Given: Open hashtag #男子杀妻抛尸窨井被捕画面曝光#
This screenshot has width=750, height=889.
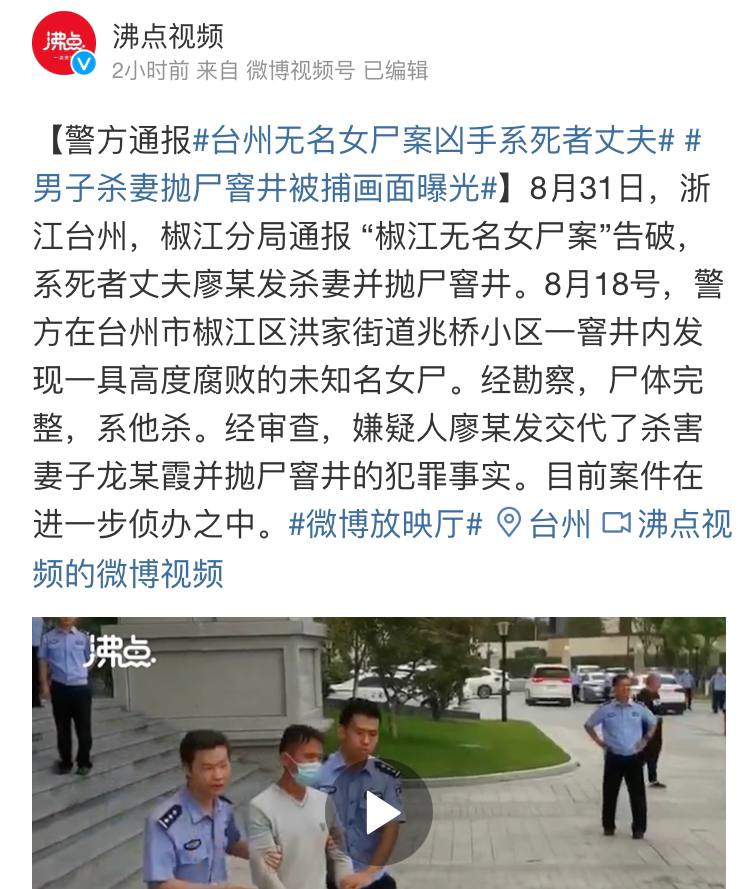Looking at the screenshot, I should [x=265, y=188].
